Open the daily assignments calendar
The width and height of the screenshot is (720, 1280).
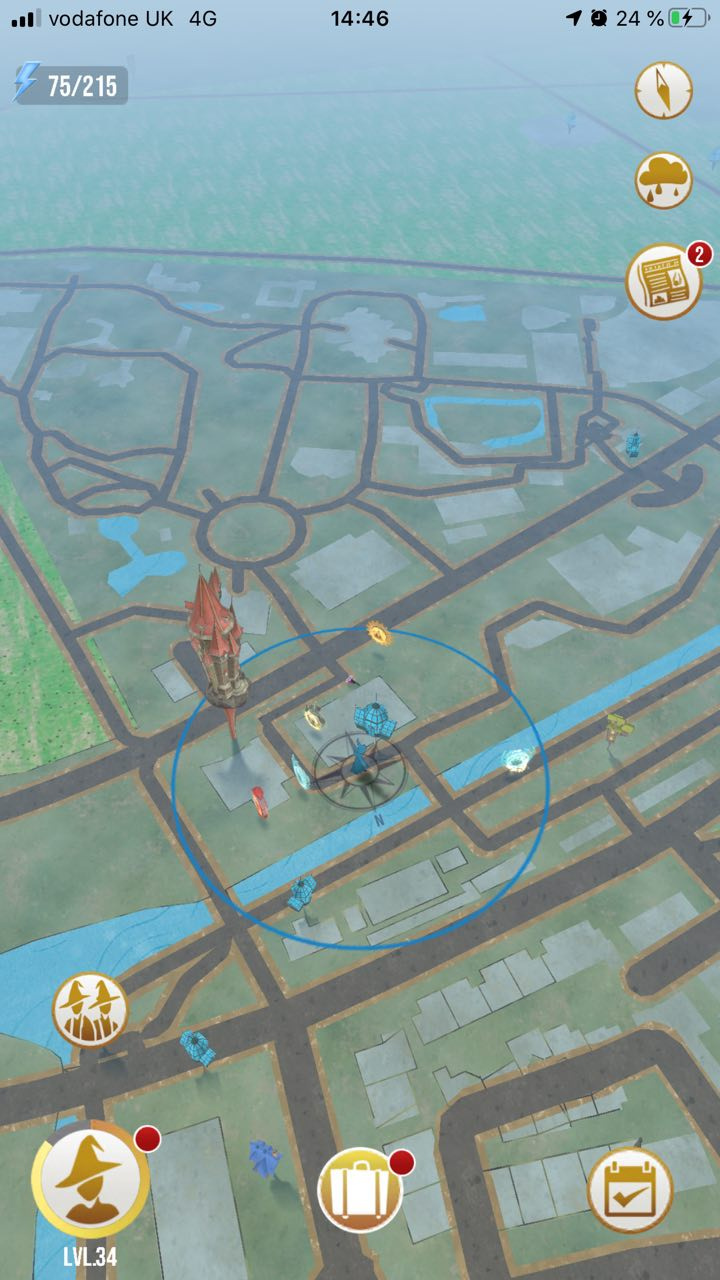point(629,1190)
